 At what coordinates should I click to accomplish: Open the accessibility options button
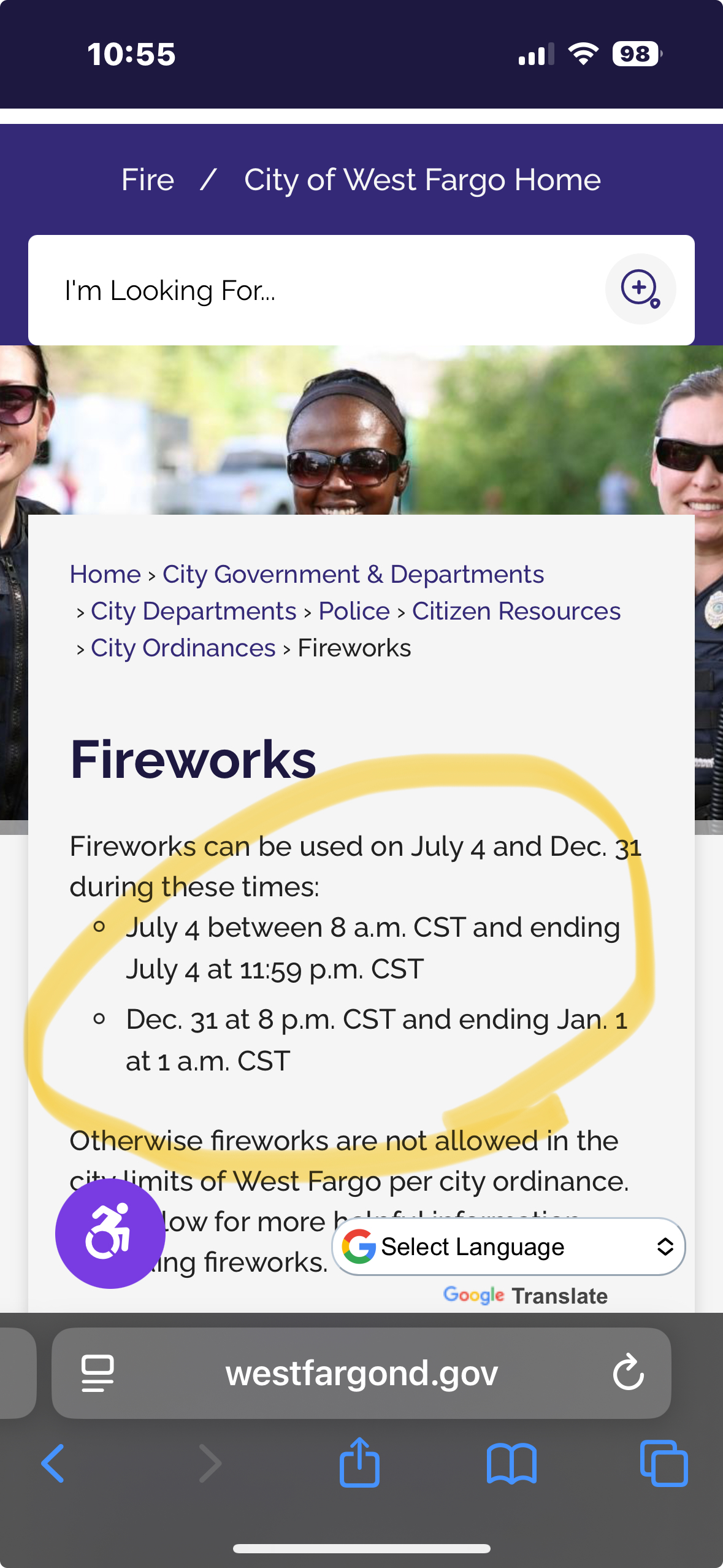click(110, 1233)
